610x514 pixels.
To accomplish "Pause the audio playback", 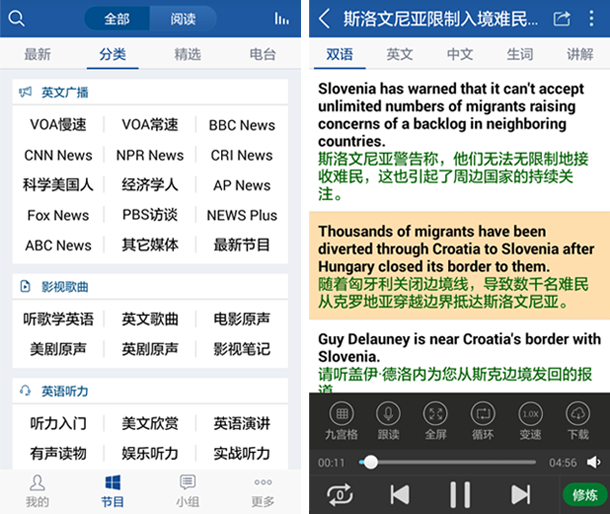I will [x=459, y=494].
